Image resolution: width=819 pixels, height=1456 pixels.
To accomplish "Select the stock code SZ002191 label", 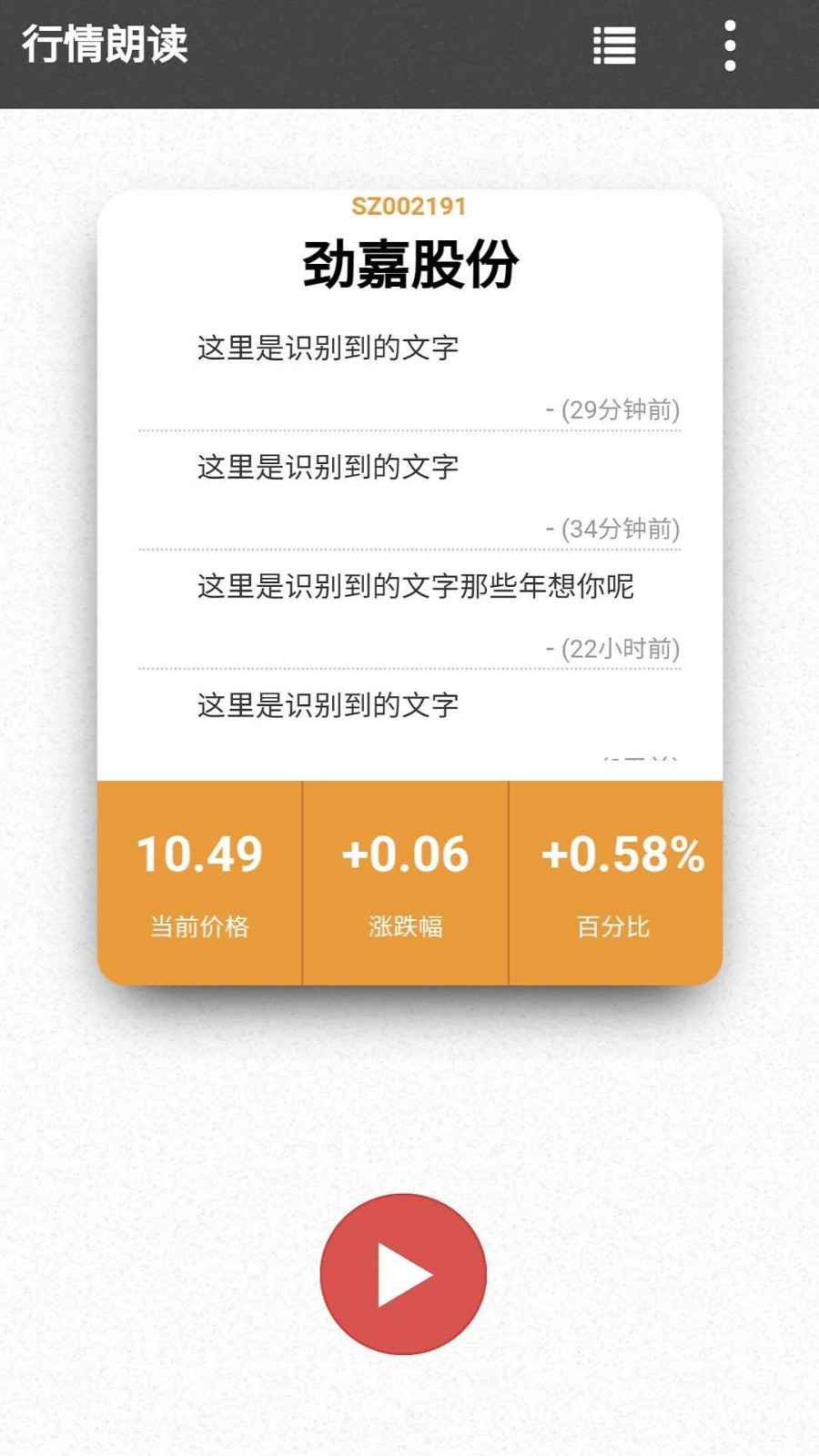I will [x=408, y=207].
